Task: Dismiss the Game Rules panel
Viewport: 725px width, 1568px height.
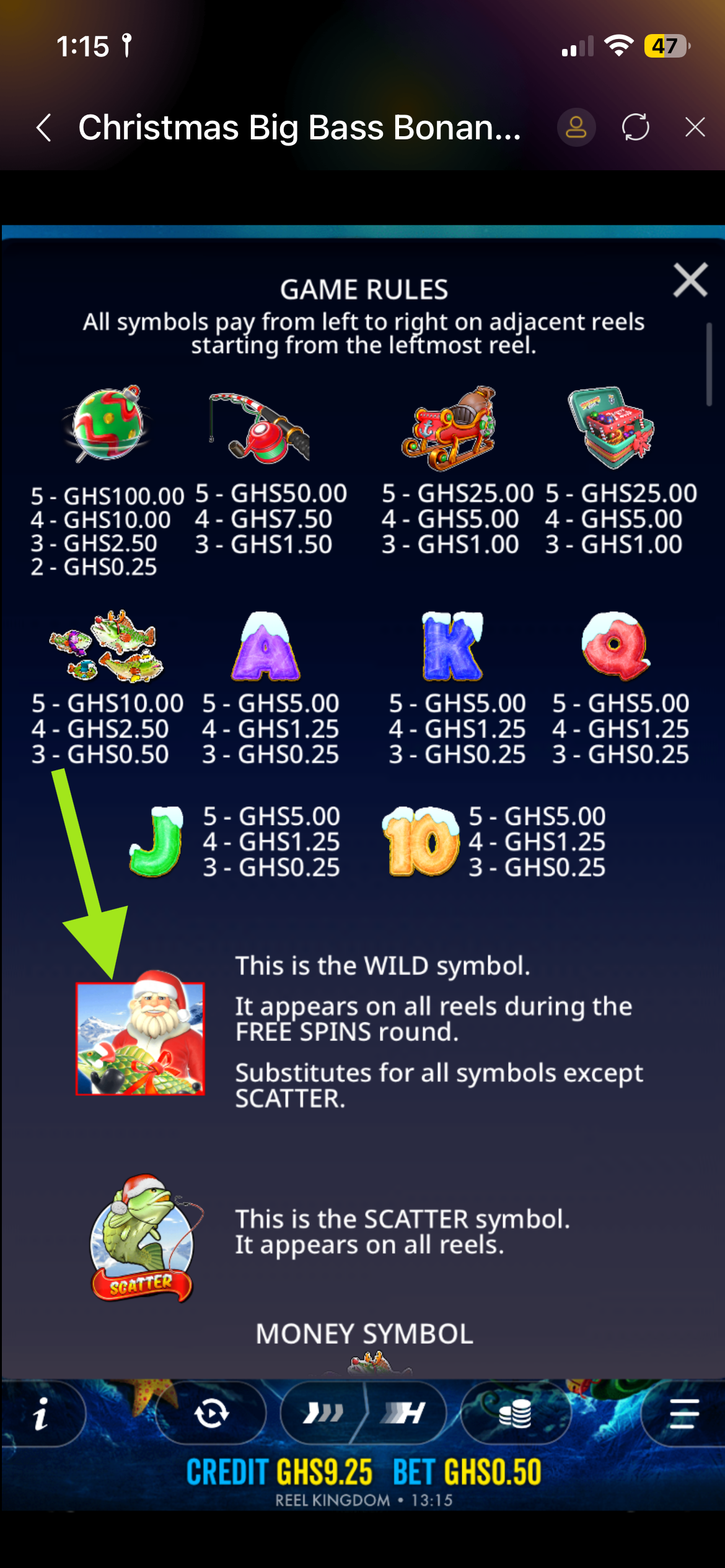Action: [x=690, y=281]
